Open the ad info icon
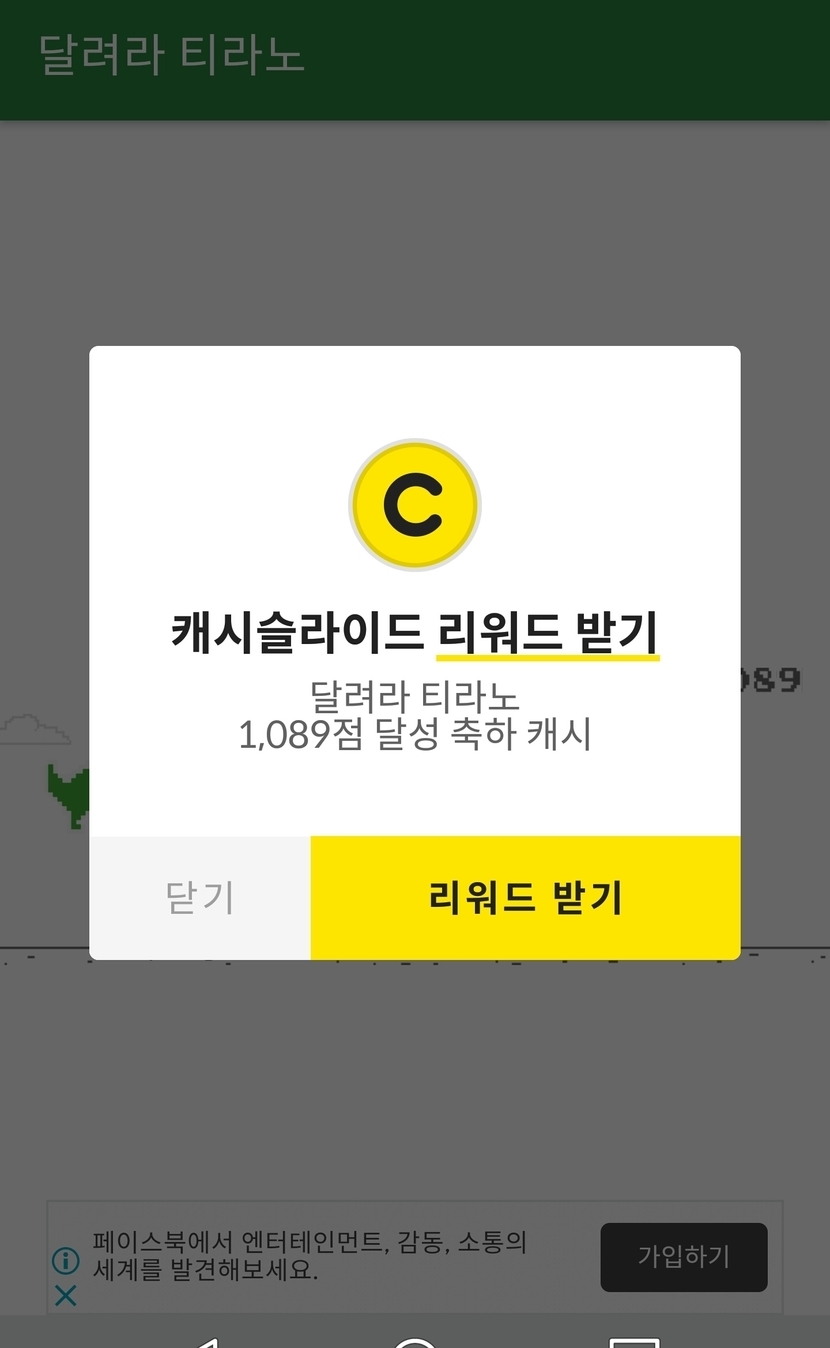This screenshot has height=1348, width=830. (x=66, y=1260)
